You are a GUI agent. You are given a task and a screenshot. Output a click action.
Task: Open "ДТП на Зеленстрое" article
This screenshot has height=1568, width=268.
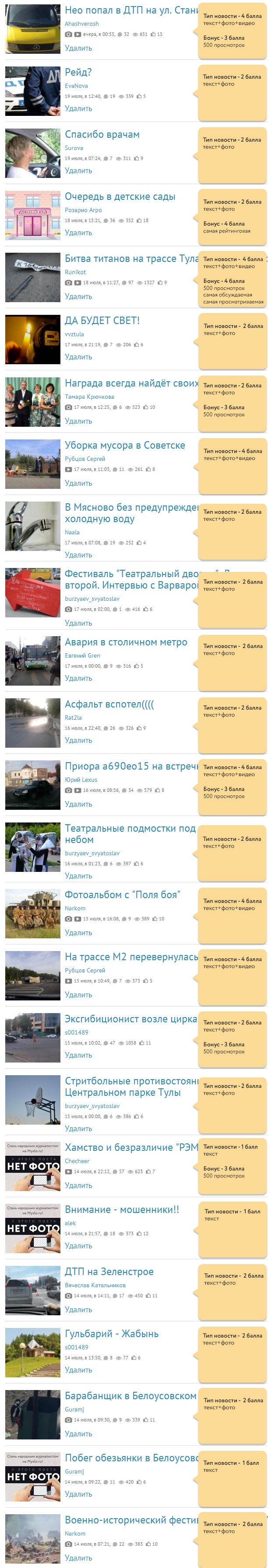(109, 1272)
